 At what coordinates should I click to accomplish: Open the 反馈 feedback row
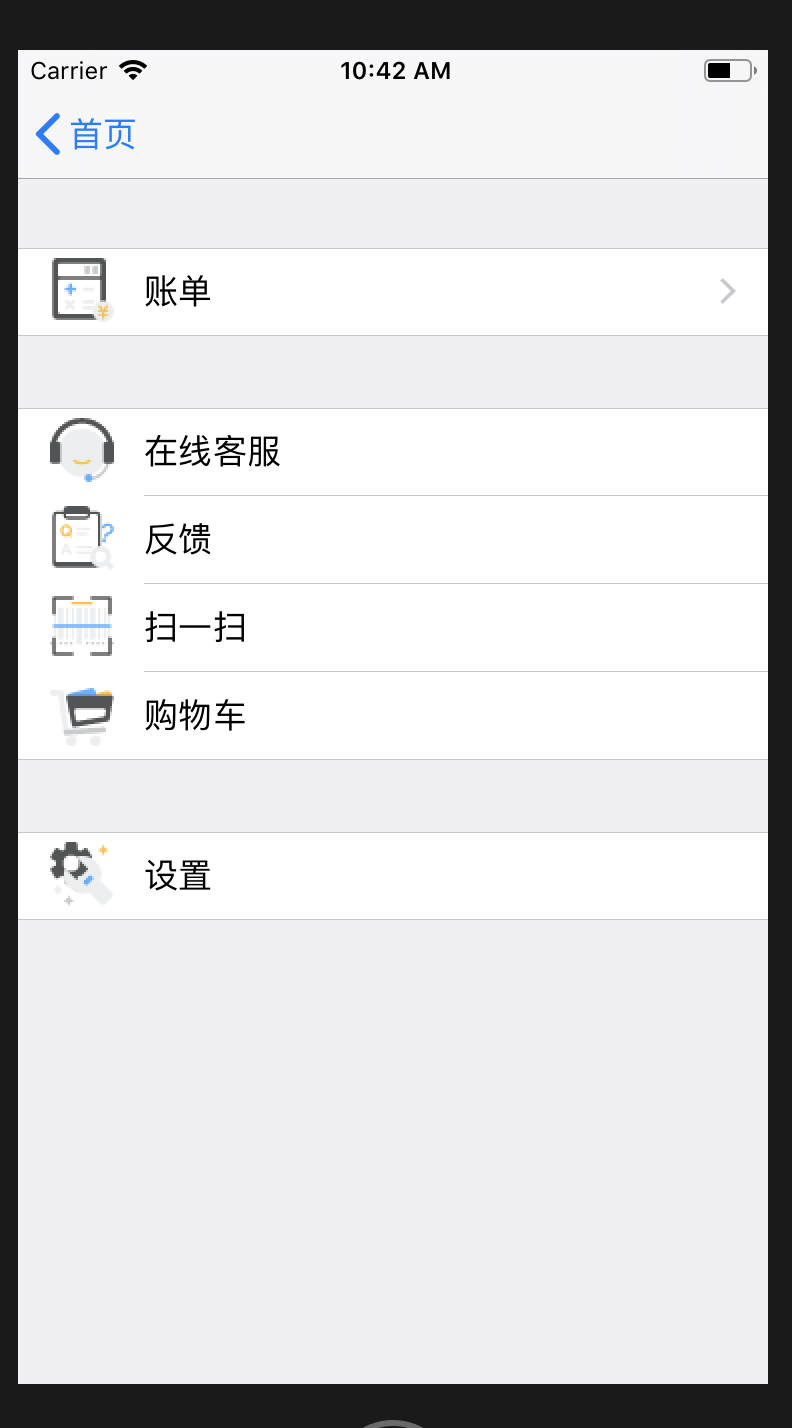393,540
